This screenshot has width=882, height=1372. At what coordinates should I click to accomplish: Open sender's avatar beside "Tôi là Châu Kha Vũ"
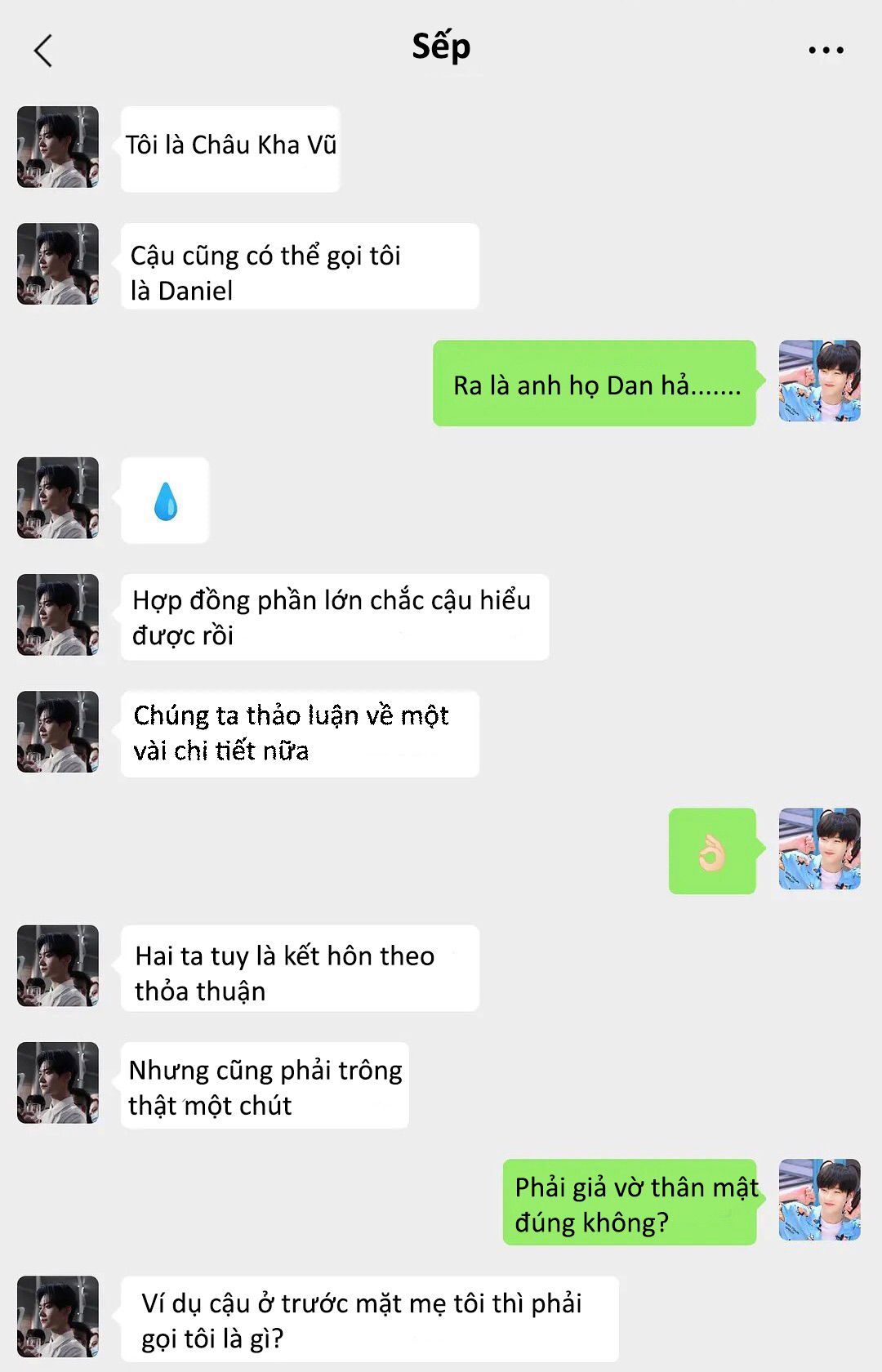58,147
